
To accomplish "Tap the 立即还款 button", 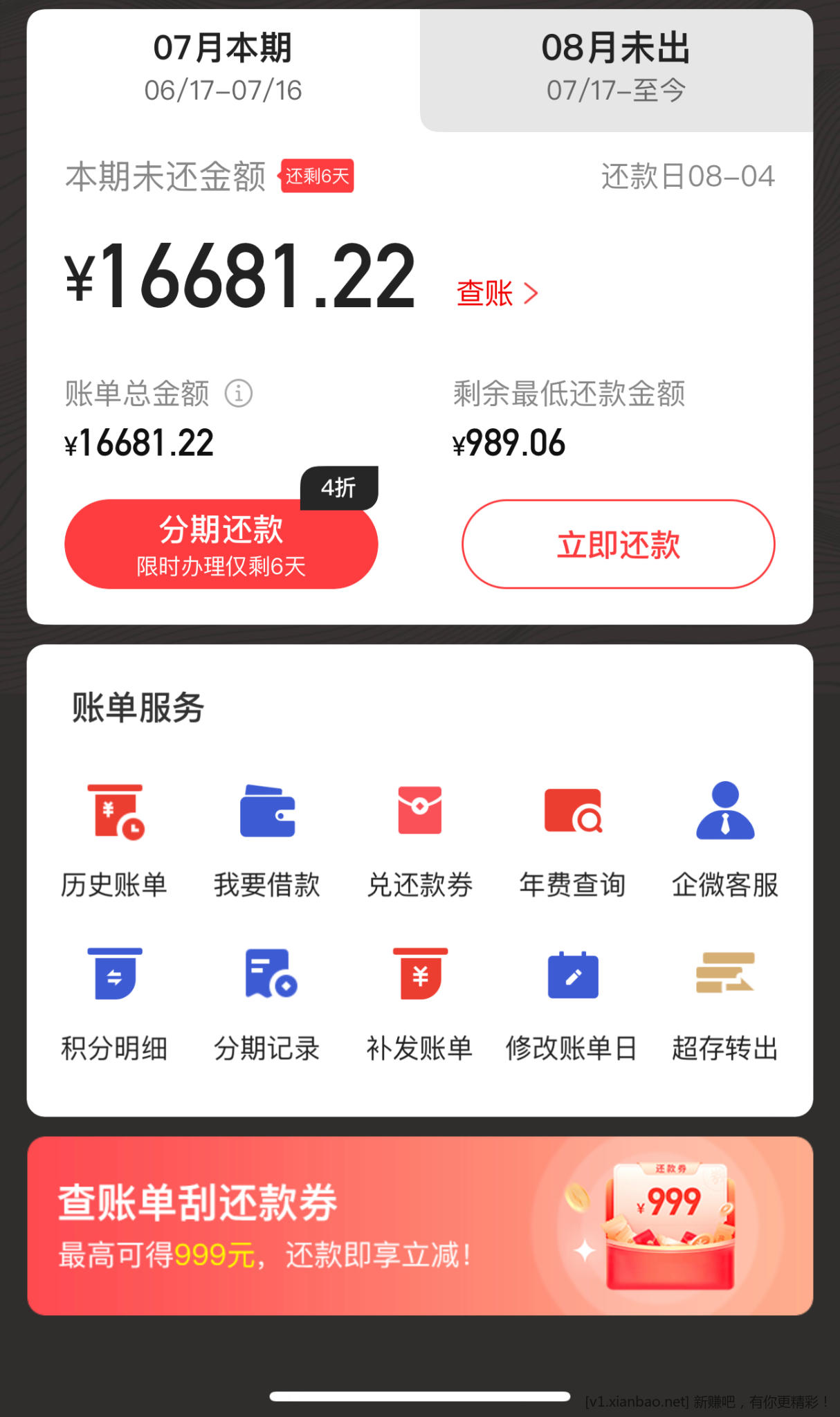I will point(618,545).
